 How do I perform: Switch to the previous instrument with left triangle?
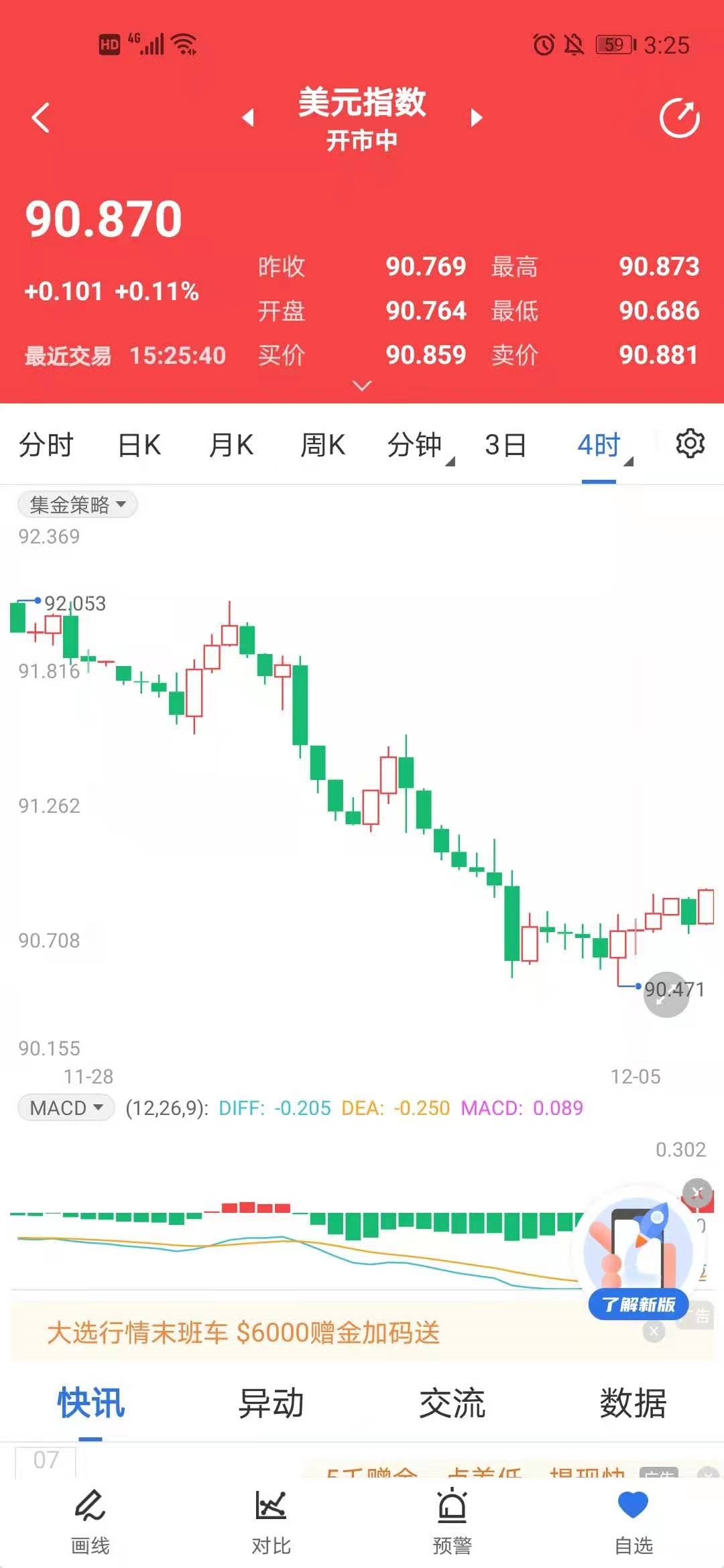(x=248, y=118)
